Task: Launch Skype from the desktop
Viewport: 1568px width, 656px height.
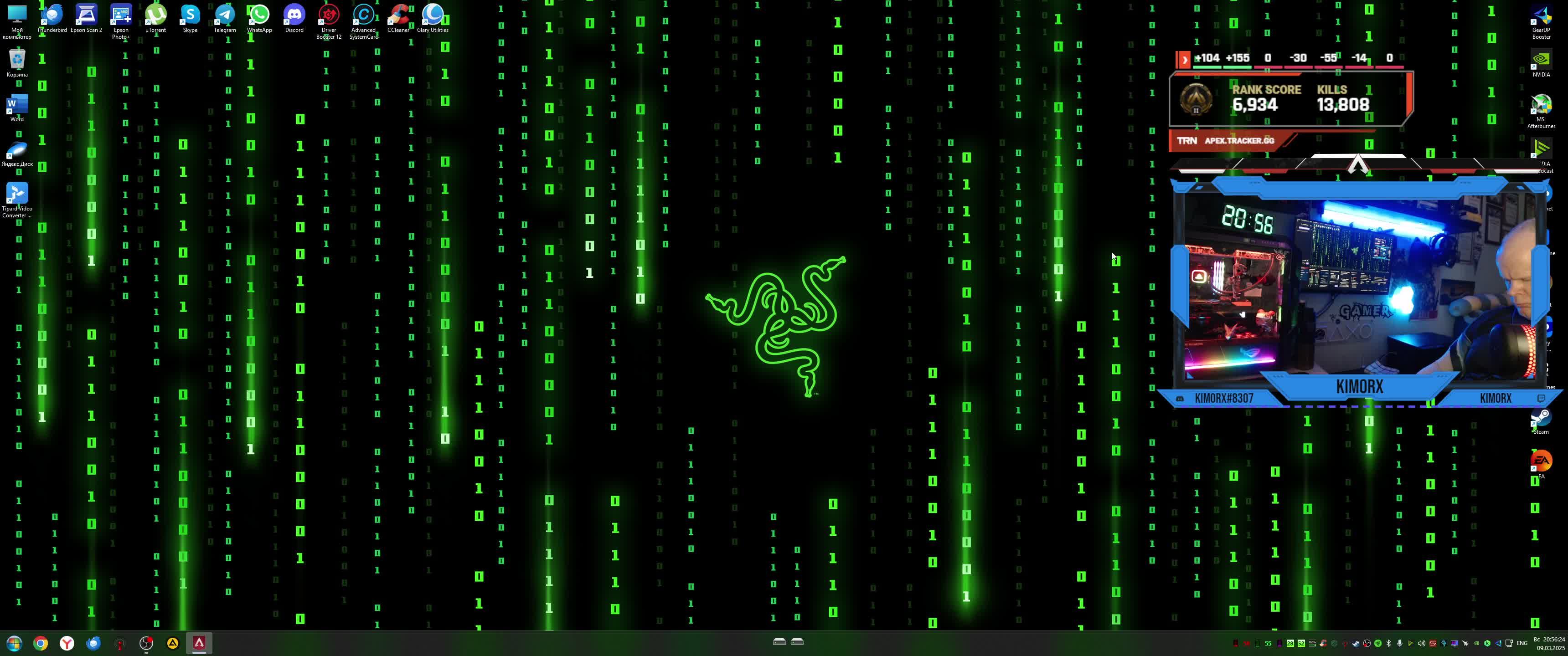Action: (190, 17)
